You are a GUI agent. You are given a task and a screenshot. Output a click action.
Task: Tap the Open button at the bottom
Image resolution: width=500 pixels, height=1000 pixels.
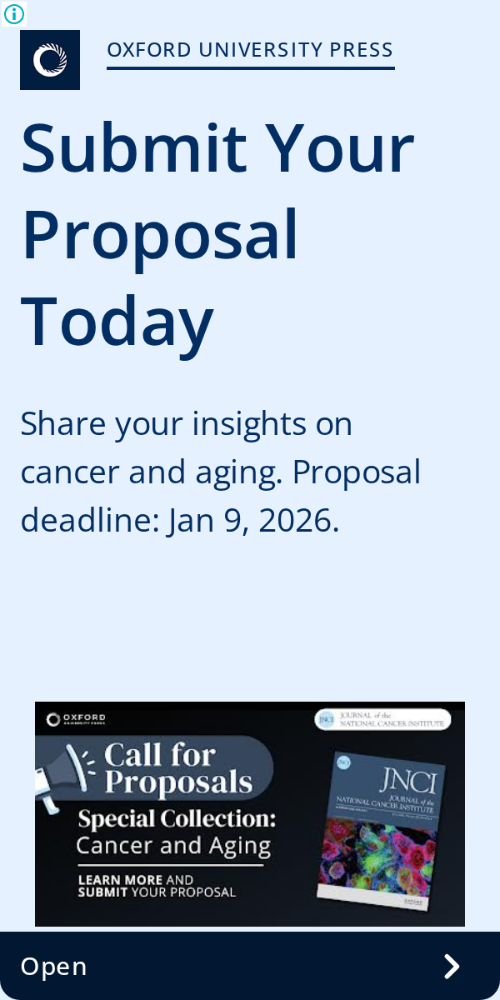[250, 966]
